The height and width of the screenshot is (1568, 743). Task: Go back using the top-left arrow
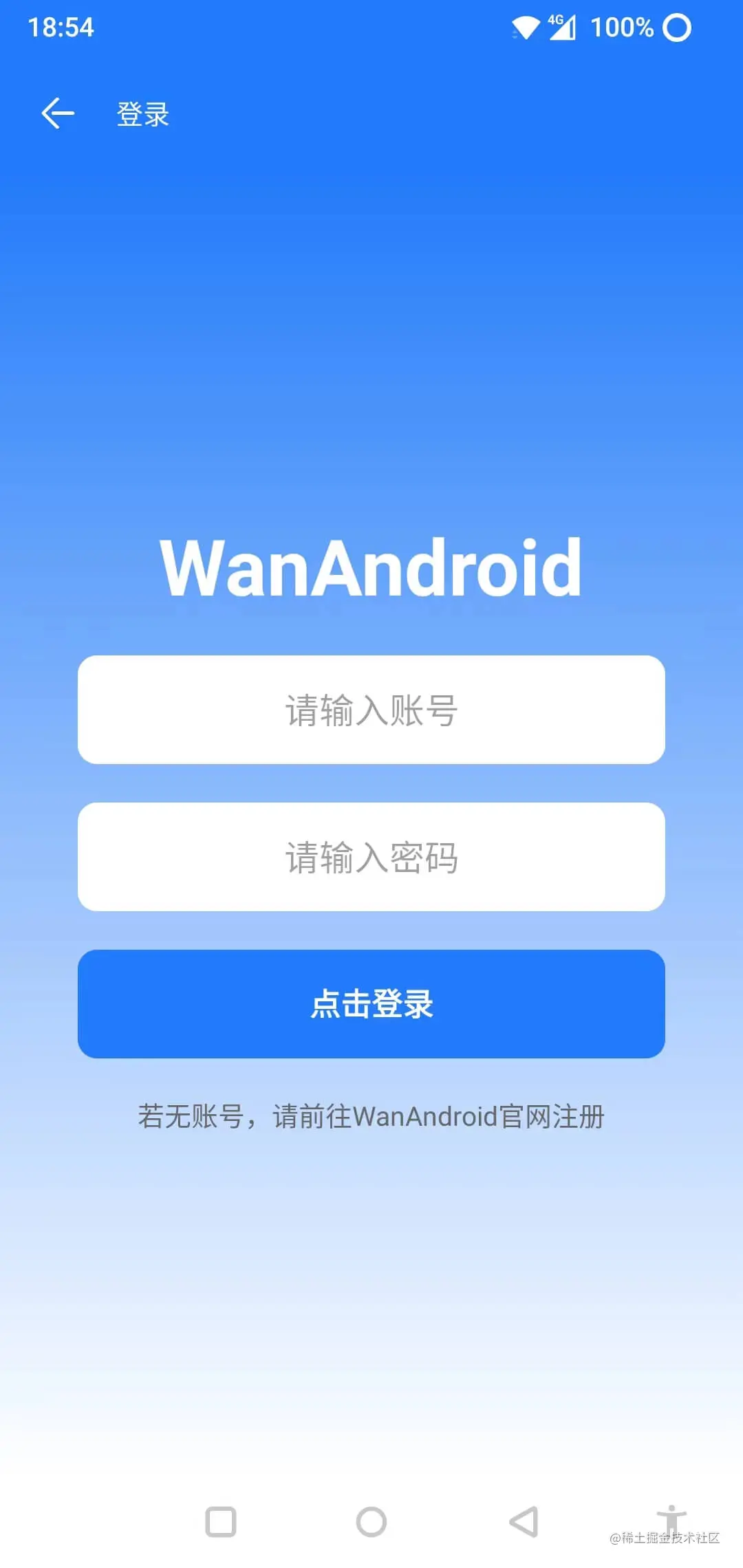[58, 113]
